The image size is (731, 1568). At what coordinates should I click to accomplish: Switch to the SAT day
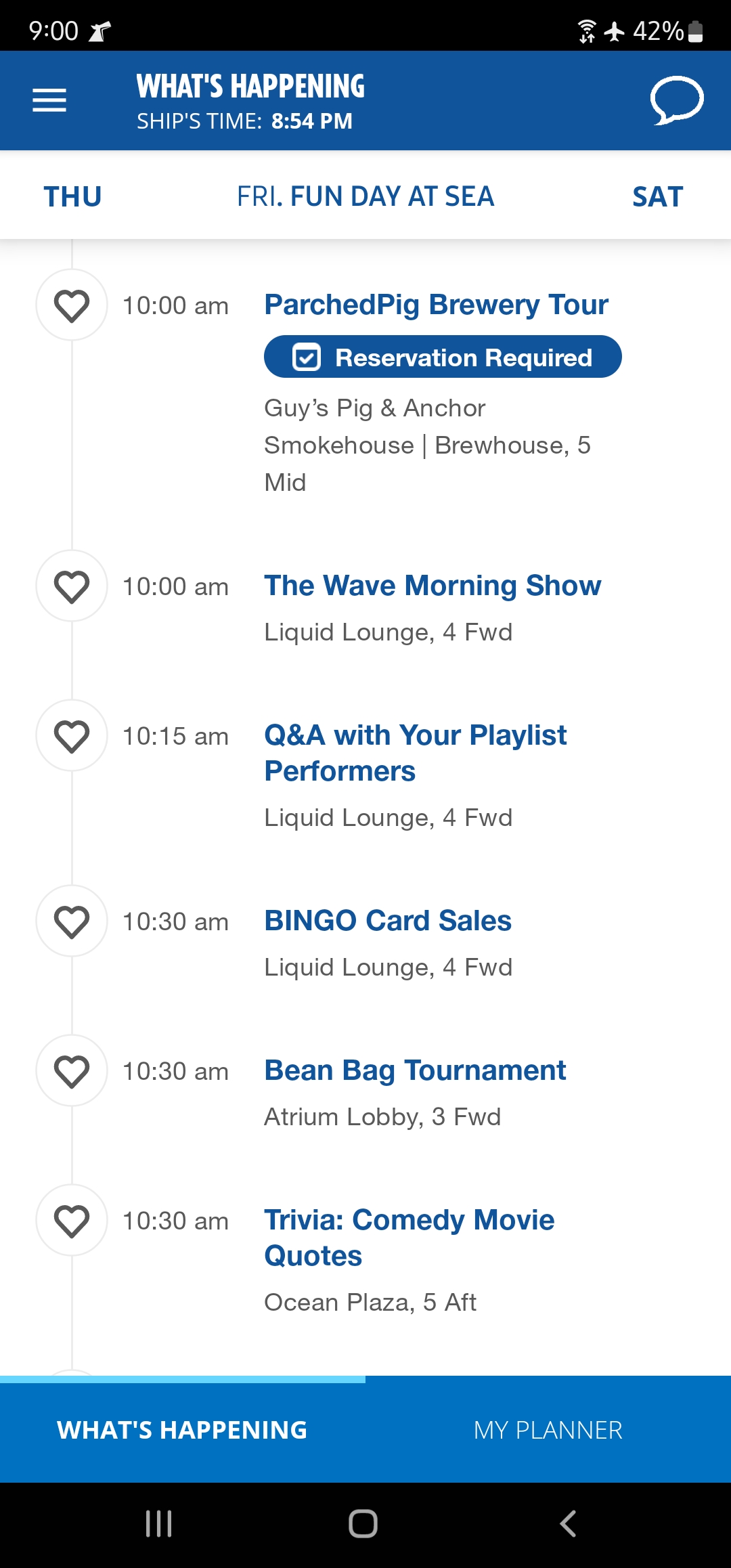coord(657,197)
